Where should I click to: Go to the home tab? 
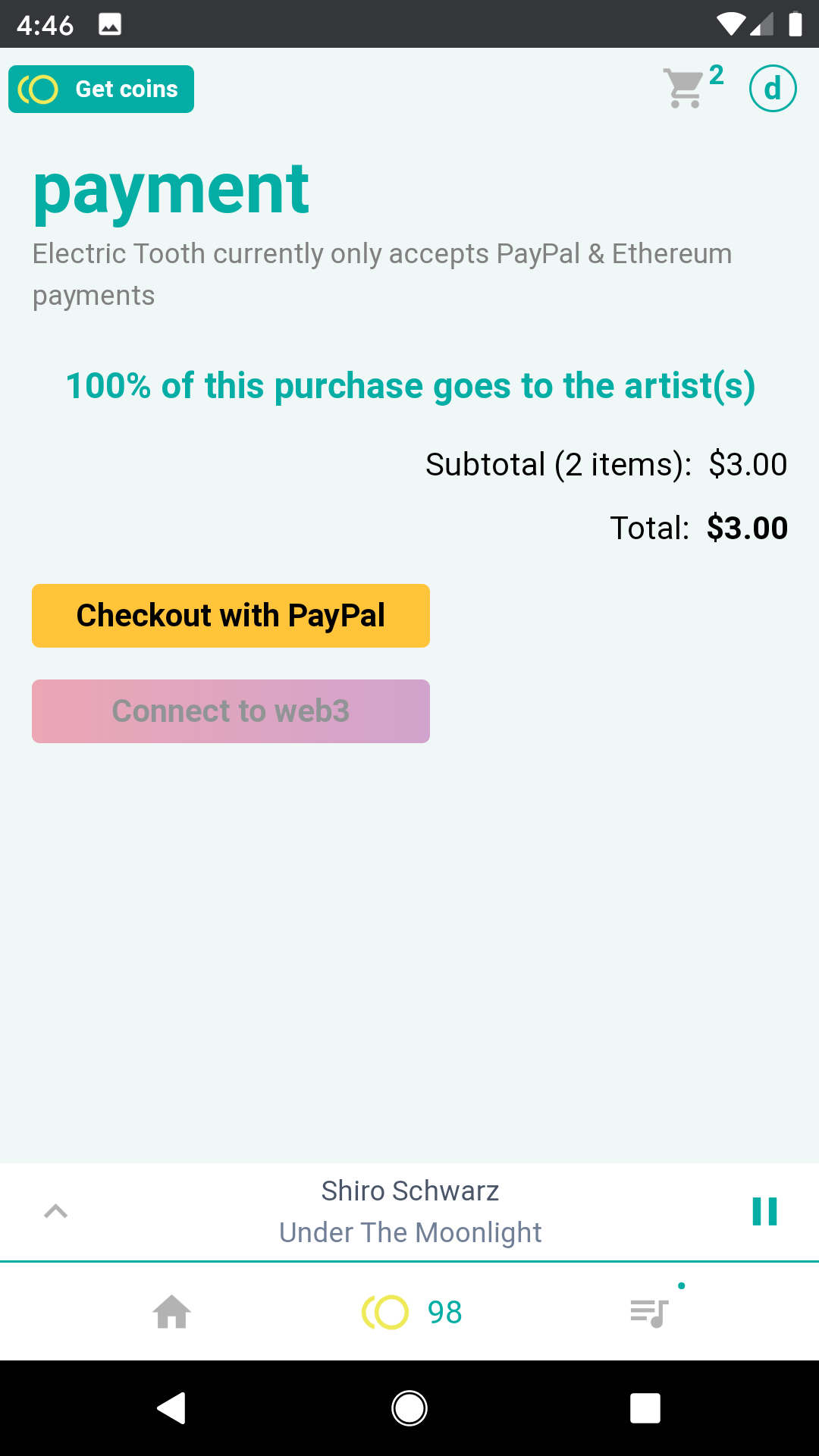point(172,1312)
